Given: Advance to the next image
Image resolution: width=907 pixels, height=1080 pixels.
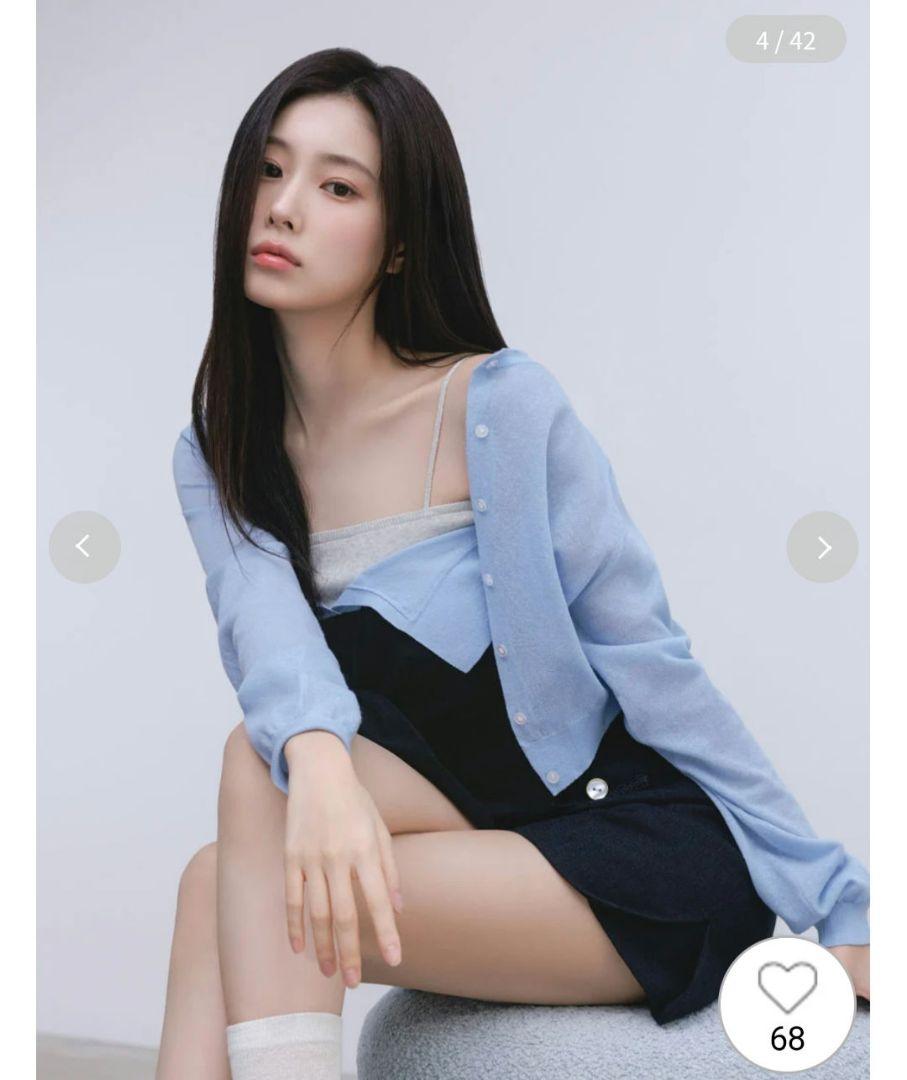Looking at the screenshot, I should coord(822,547).
